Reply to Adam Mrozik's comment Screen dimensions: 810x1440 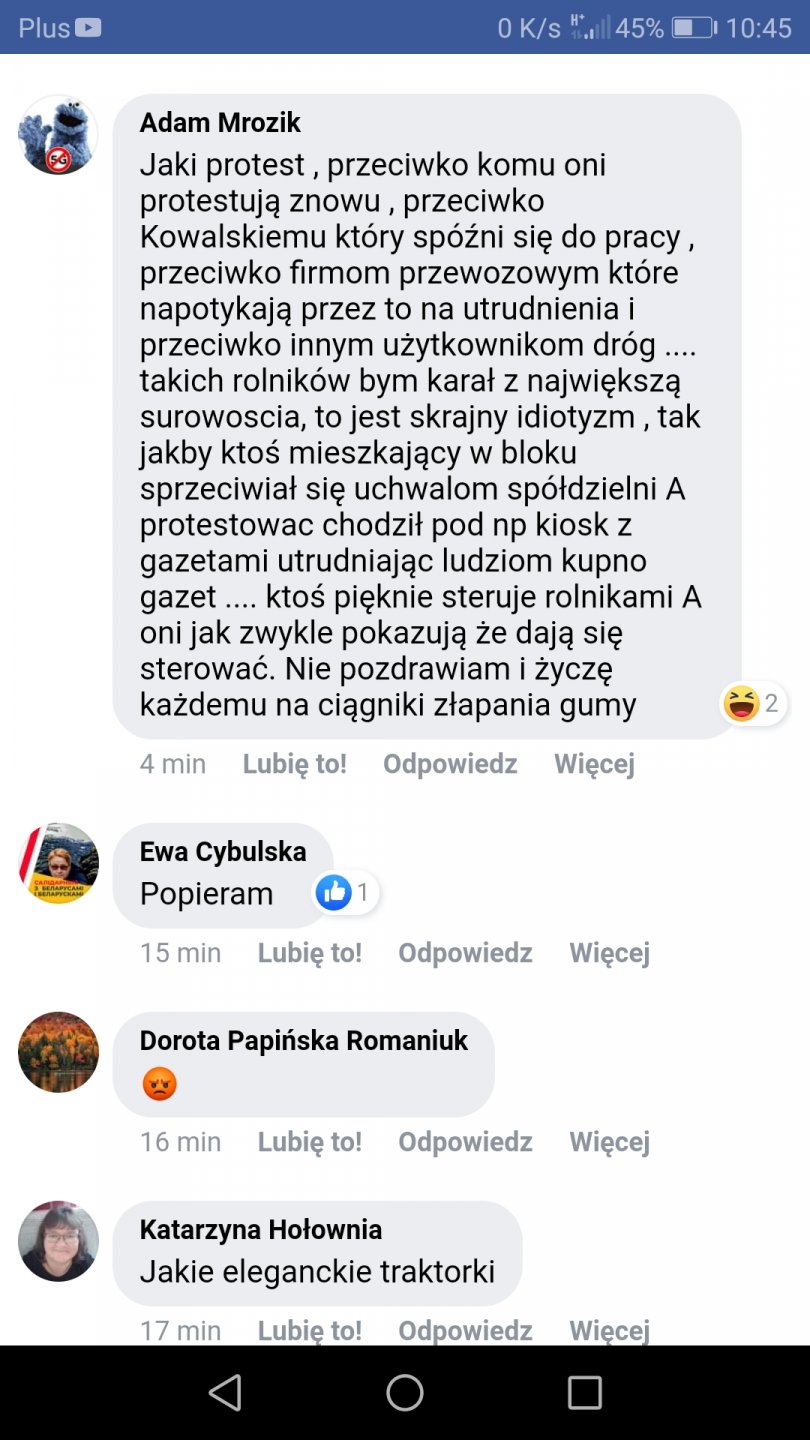pyautogui.click(x=450, y=764)
